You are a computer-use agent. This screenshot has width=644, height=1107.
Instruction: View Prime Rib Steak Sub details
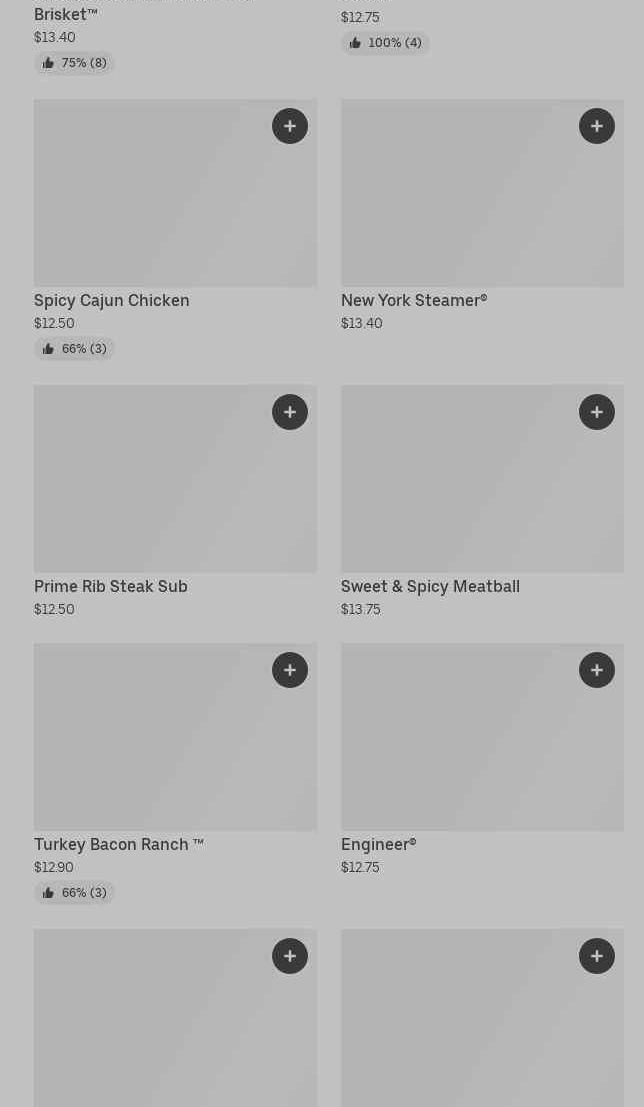[x=111, y=586]
